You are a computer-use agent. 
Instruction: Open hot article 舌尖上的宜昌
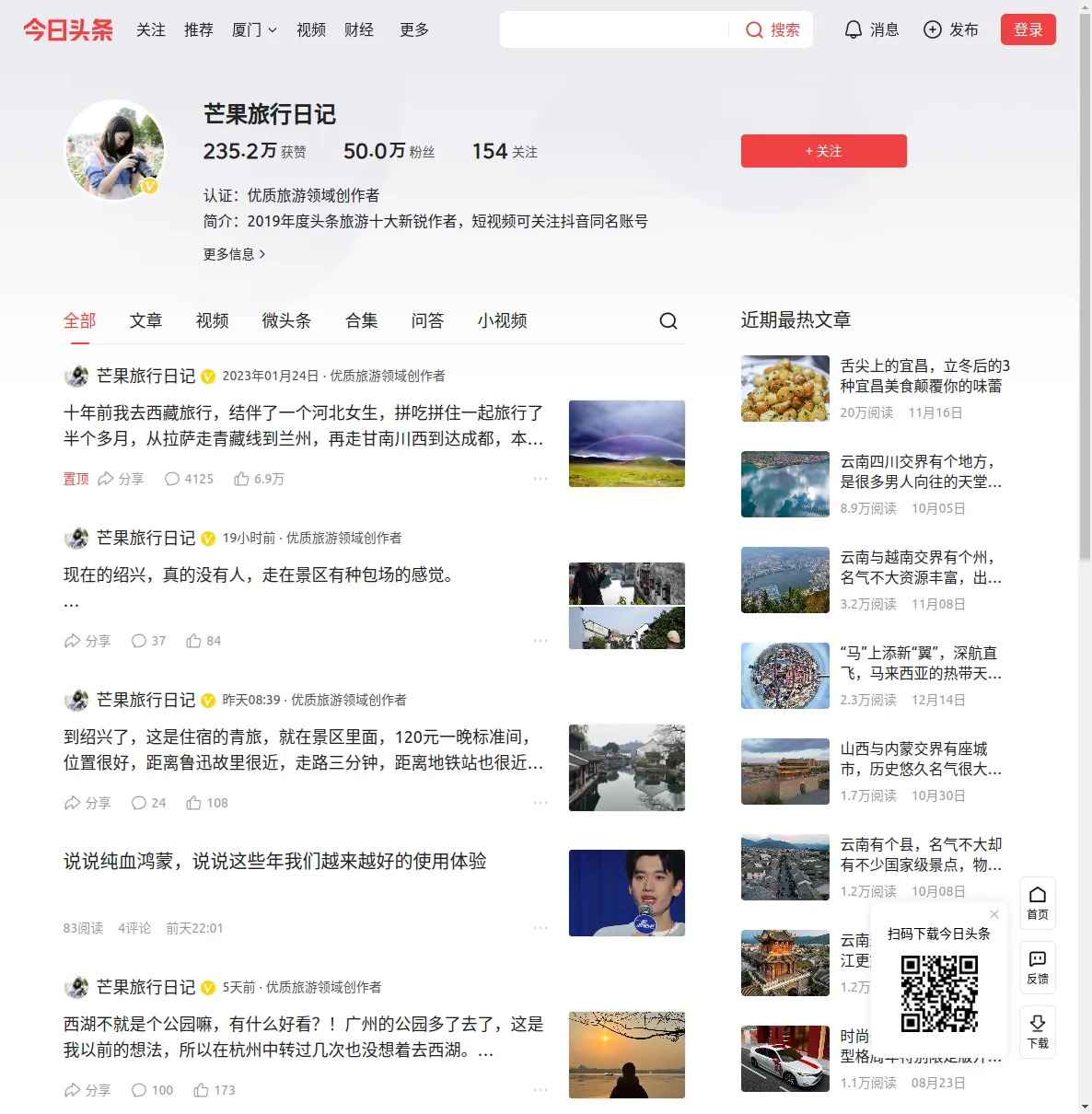(924, 376)
